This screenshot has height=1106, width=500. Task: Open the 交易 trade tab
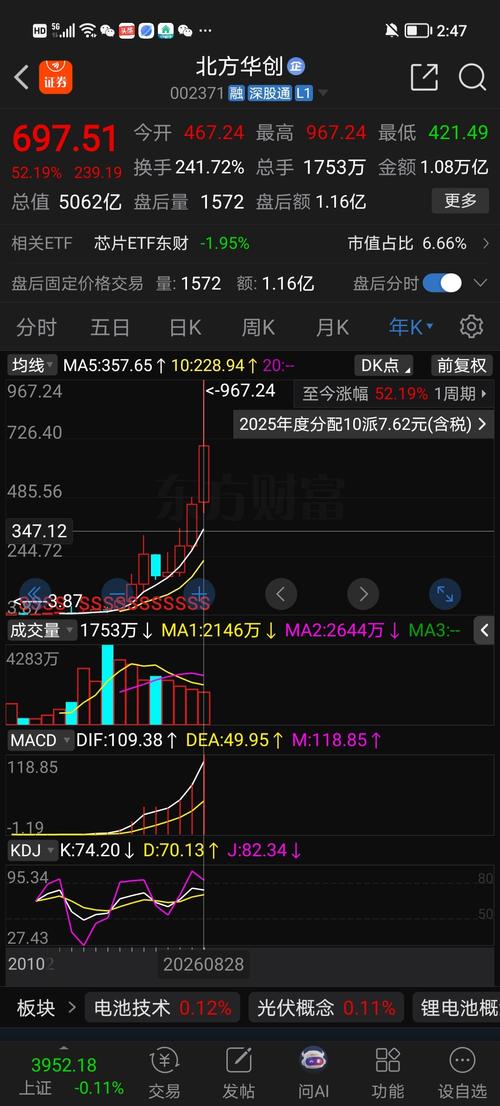pyautogui.click(x=164, y=1073)
